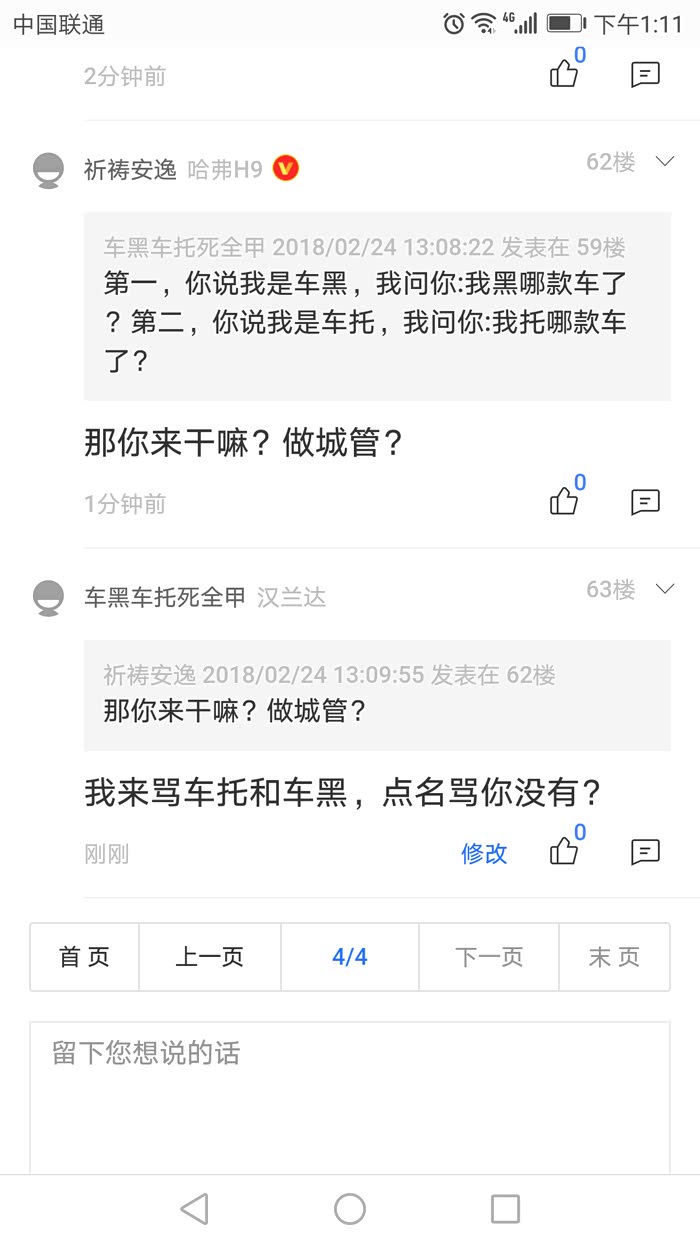The height and width of the screenshot is (1244, 700).
Task: Like the 那你来干嘛？做城管？ comment
Action: (x=564, y=502)
